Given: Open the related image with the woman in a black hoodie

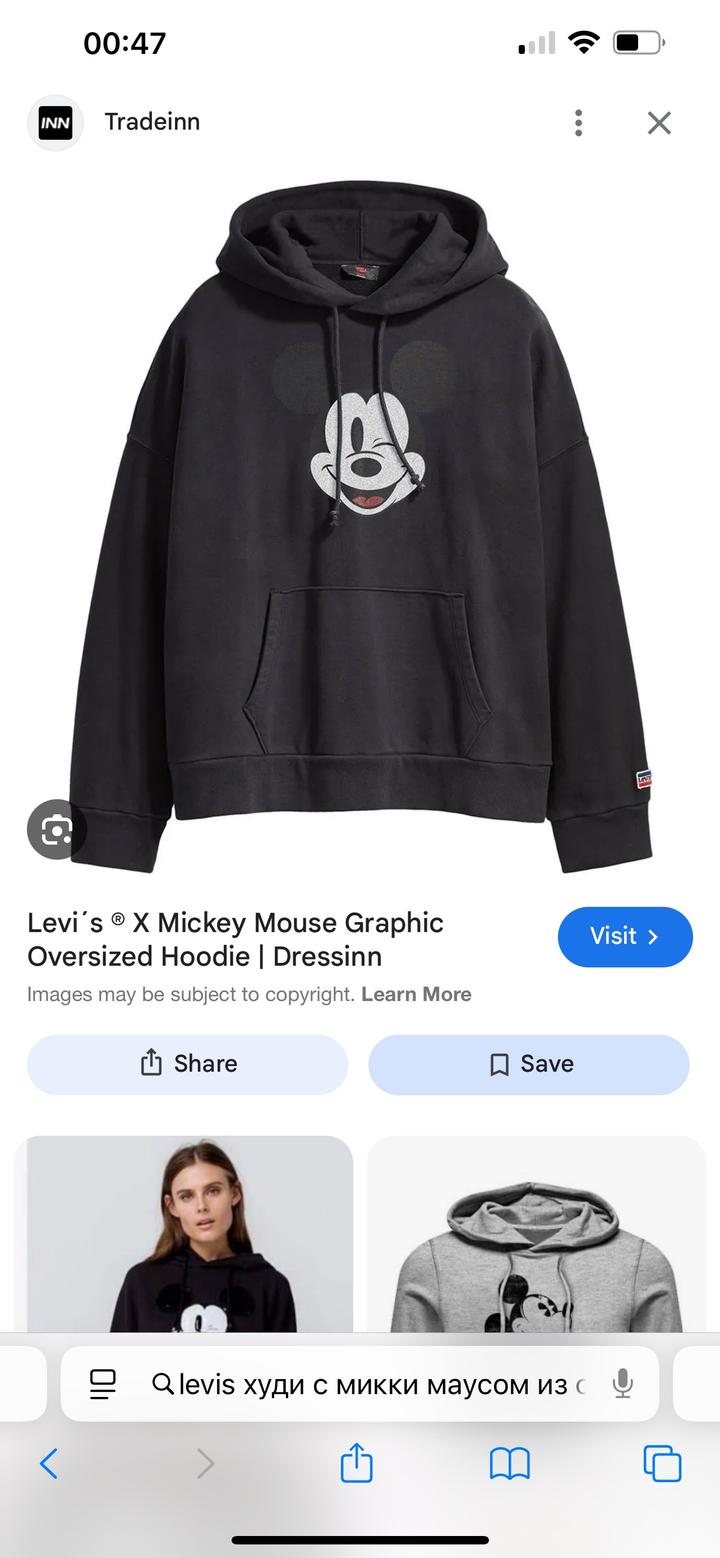Looking at the screenshot, I should 184,1235.
